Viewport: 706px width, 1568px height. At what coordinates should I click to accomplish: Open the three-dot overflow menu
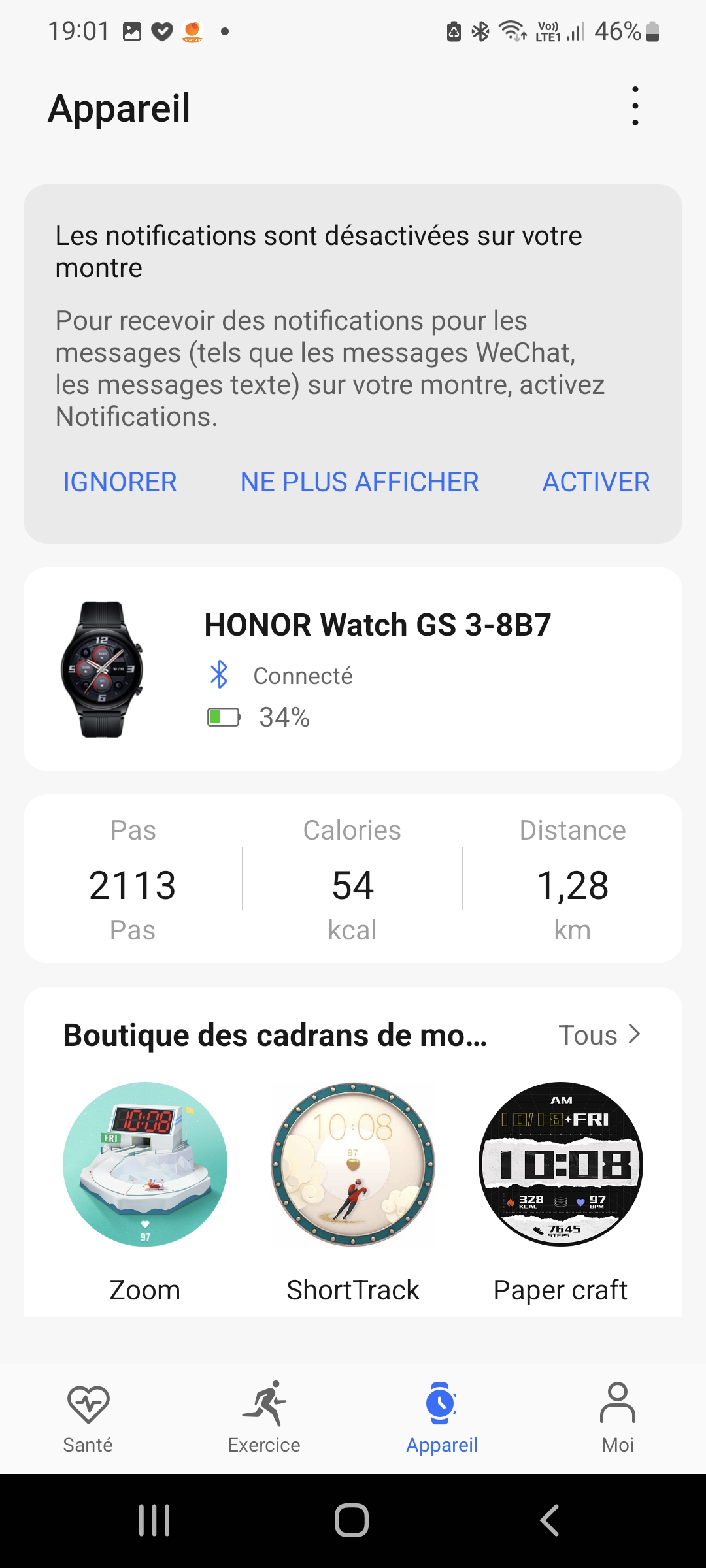tap(635, 106)
